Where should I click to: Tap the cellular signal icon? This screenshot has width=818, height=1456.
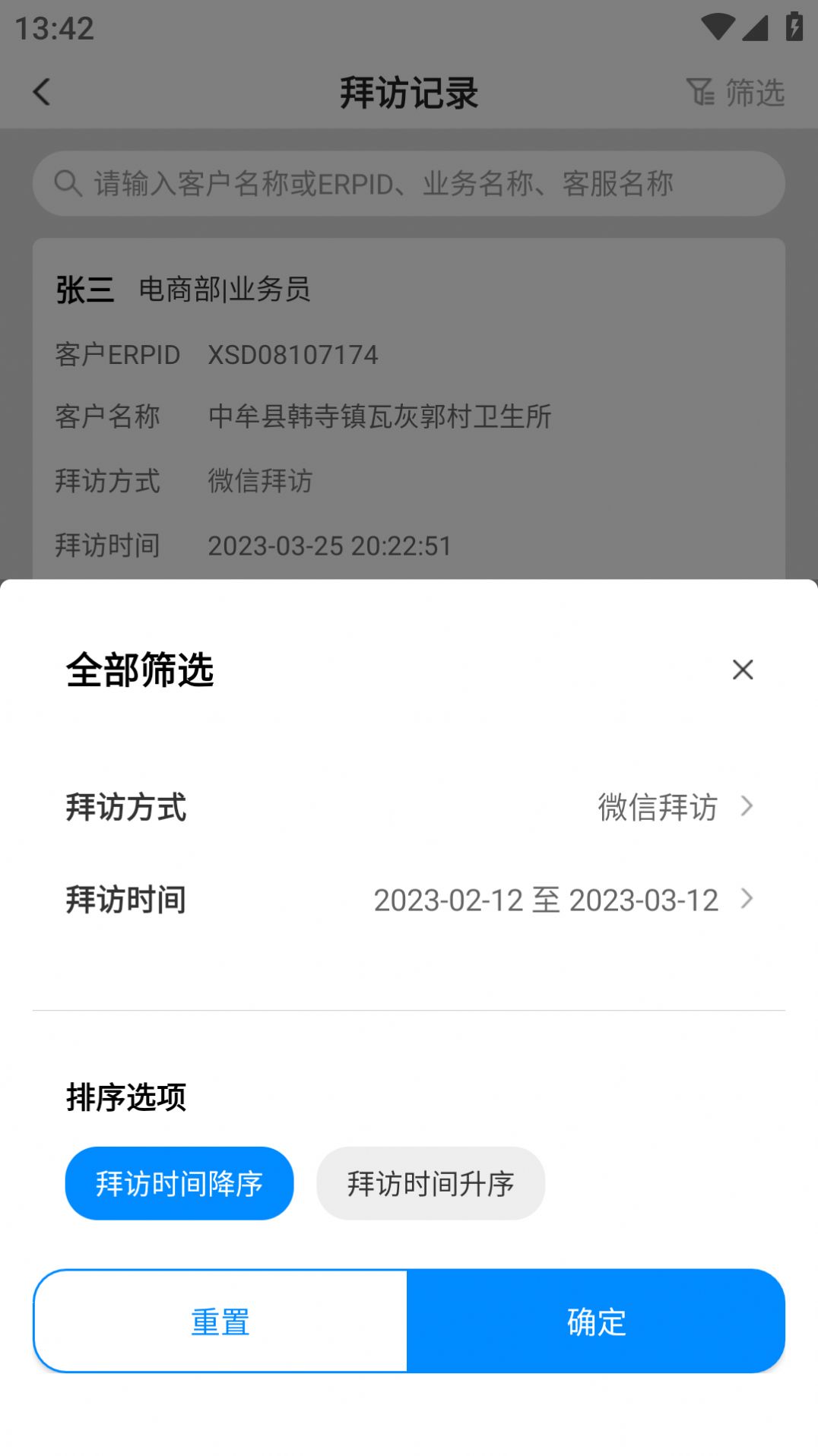pyautogui.click(x=756, y=26)
